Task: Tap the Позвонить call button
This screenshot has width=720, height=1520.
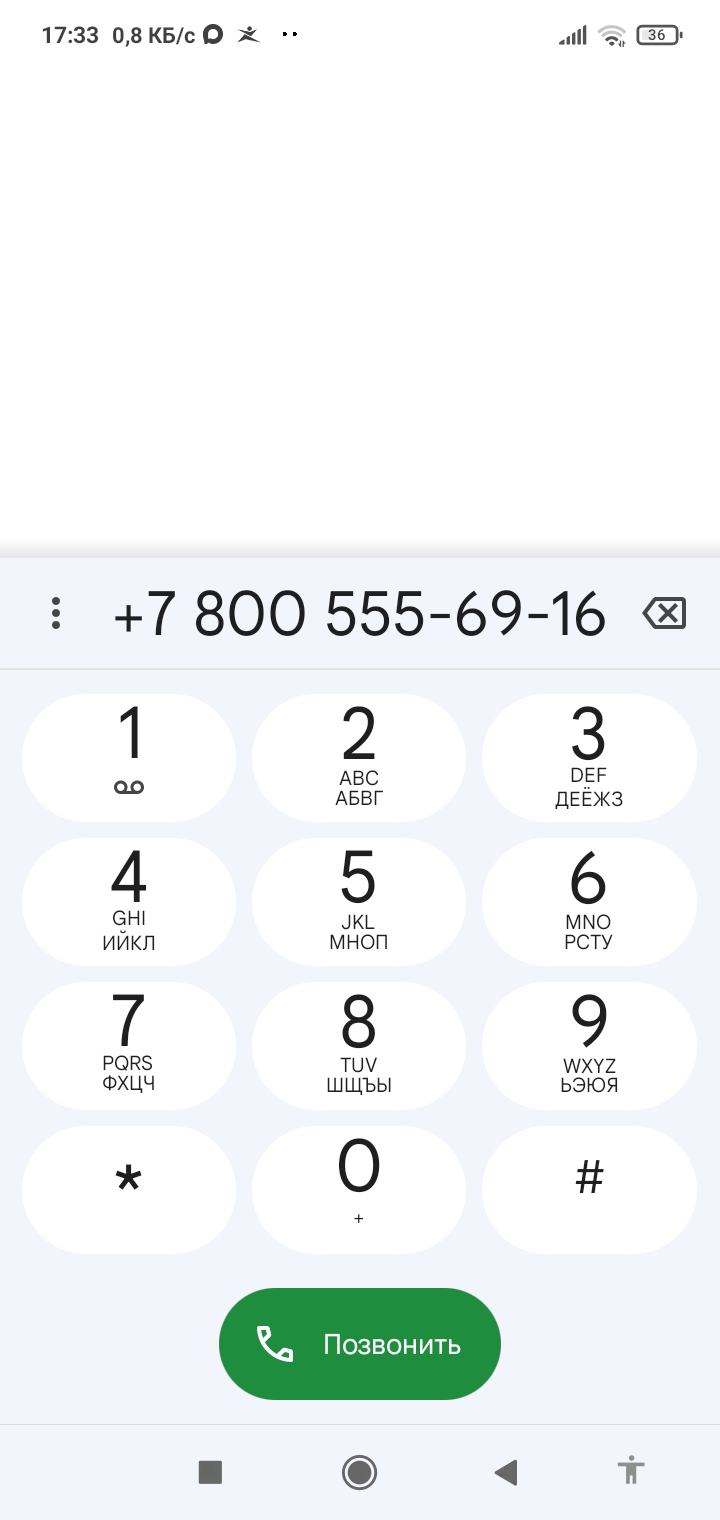Action: tap(360, 1344)
